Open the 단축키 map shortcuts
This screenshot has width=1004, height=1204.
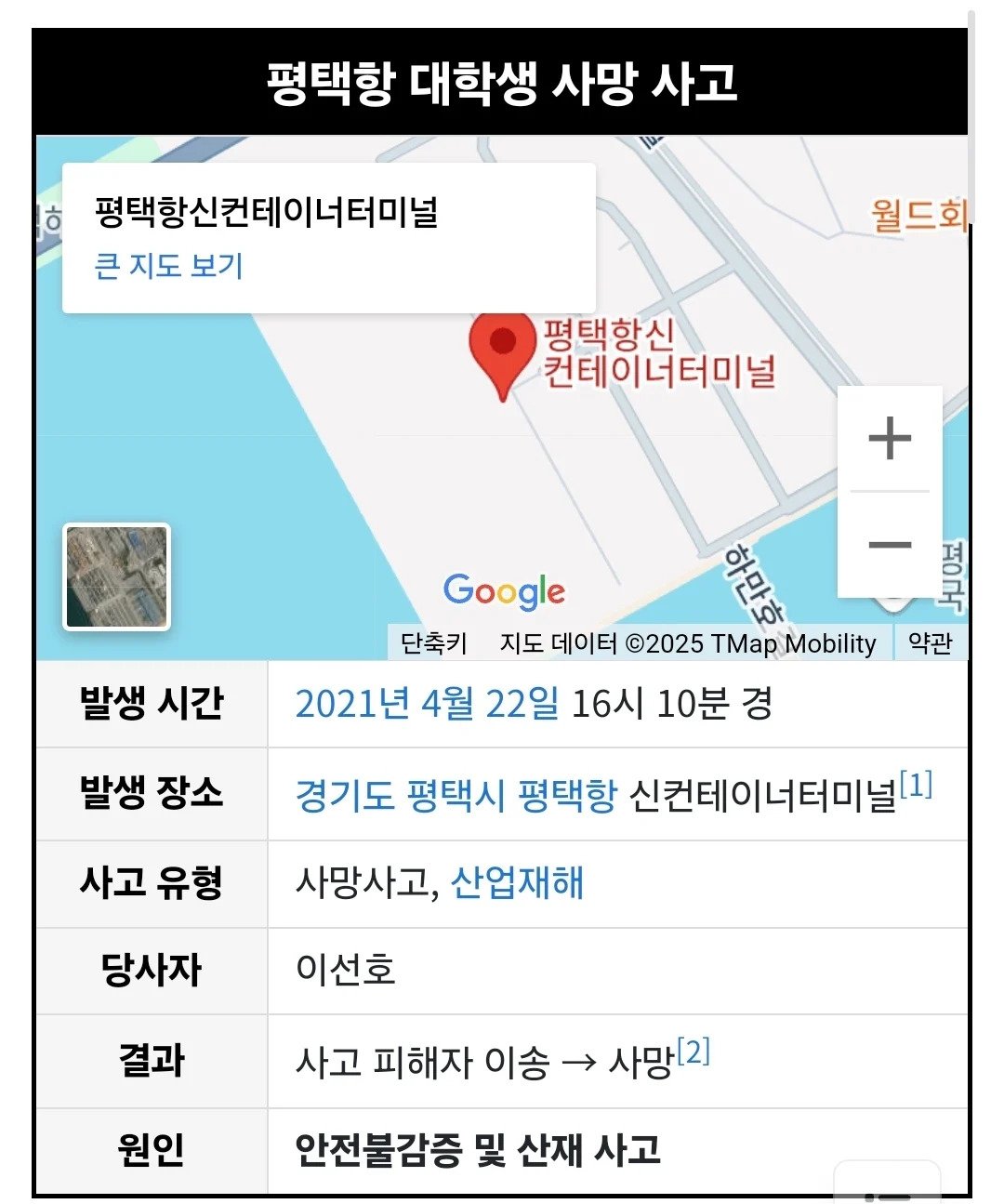tap(433, 643)
